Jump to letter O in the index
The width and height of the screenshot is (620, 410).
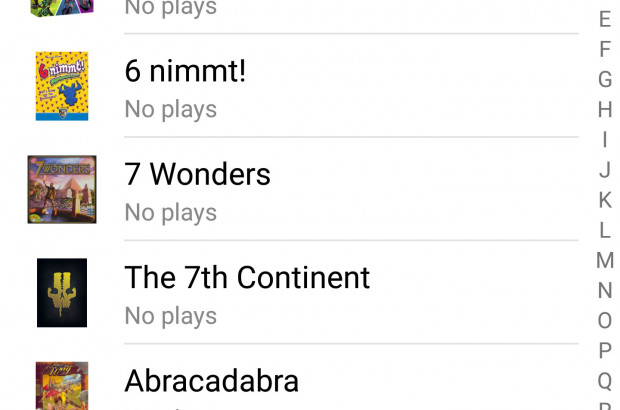point(605,320)
